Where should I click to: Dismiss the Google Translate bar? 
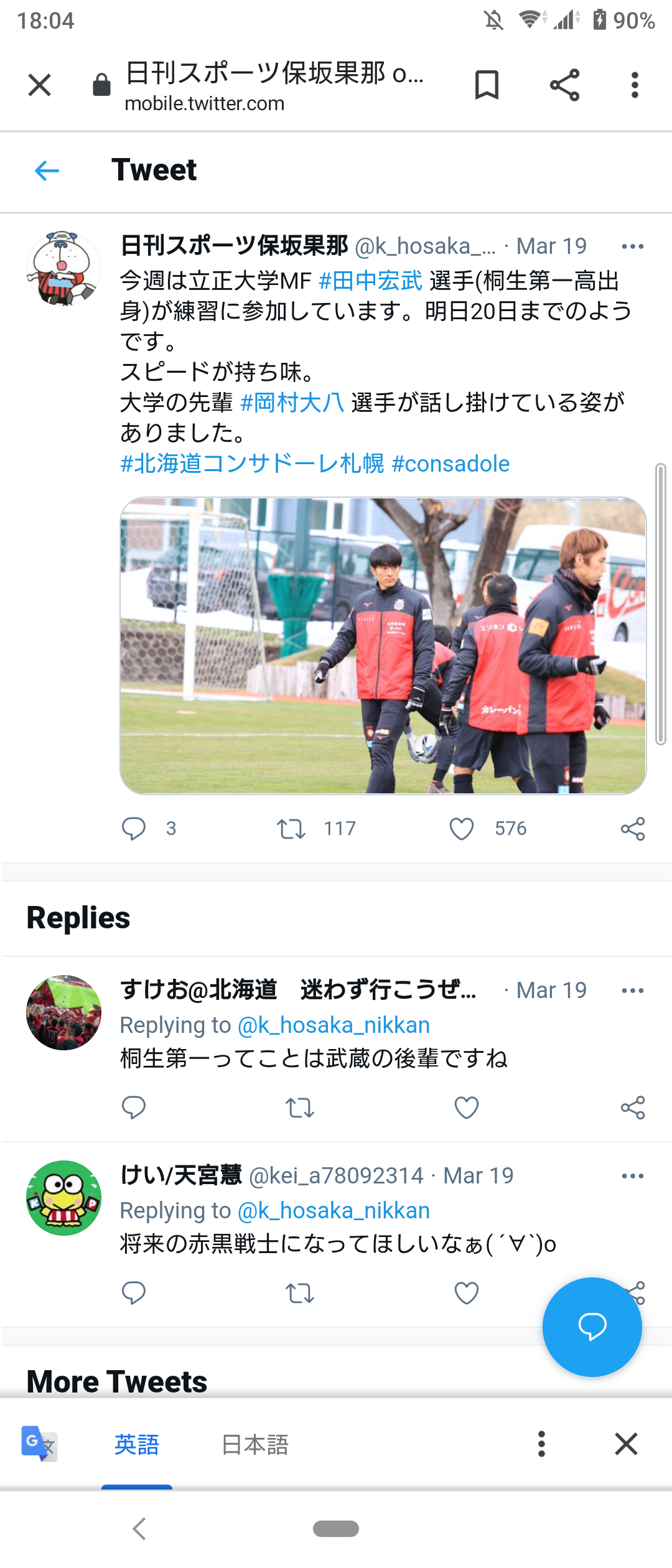pos(626,1444)
